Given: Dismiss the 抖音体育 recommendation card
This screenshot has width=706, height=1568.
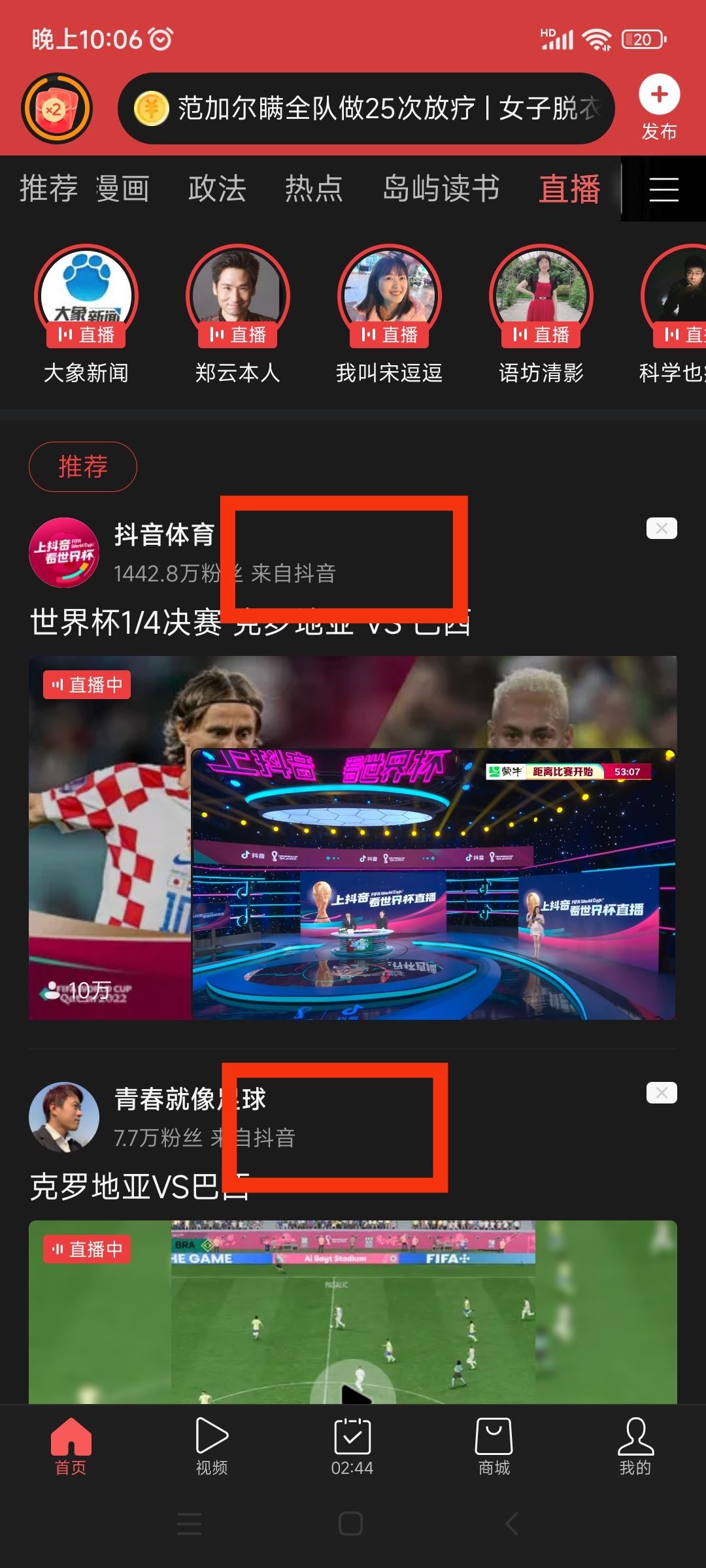Looking at the screenshot, I should point(662,528).
